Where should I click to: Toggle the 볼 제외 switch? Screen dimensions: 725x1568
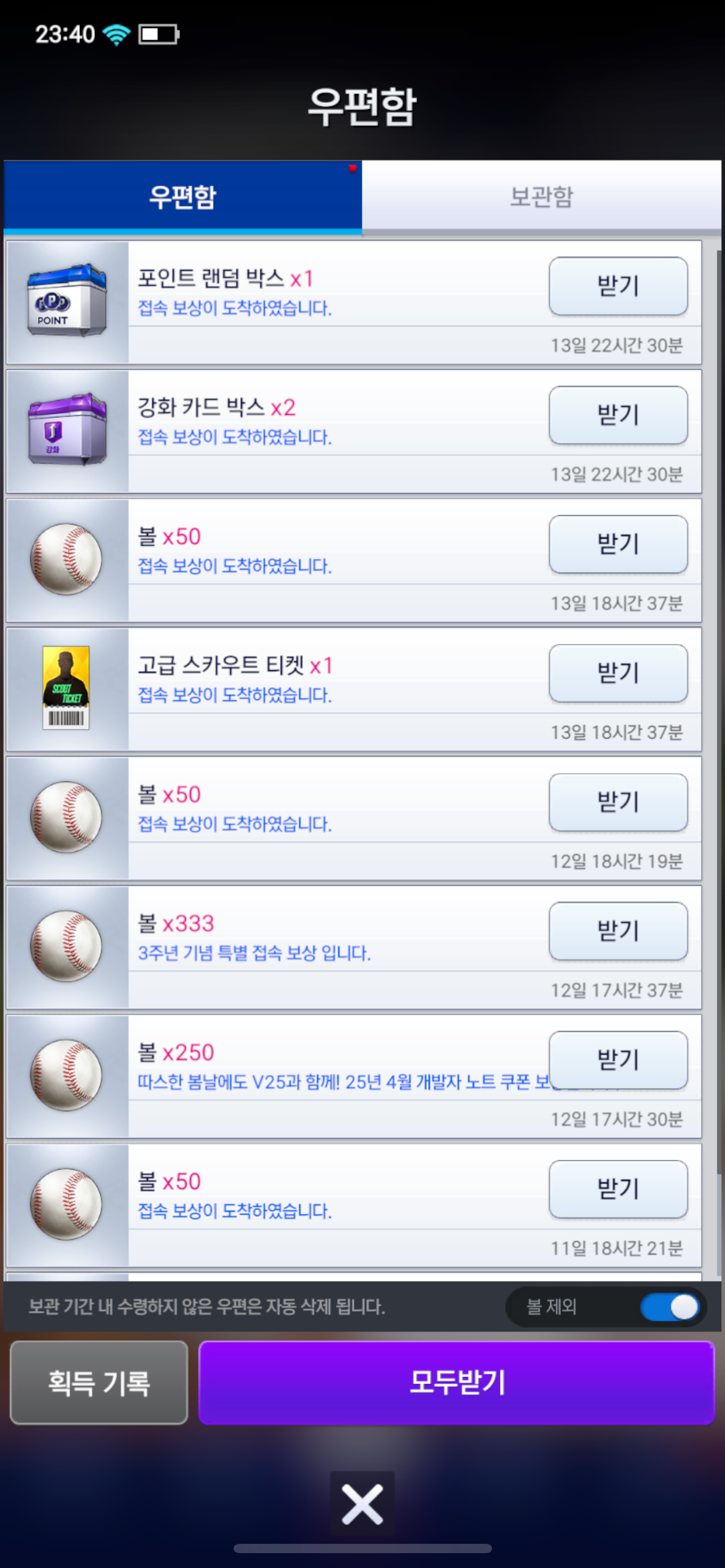click(x=669, y=1307)
